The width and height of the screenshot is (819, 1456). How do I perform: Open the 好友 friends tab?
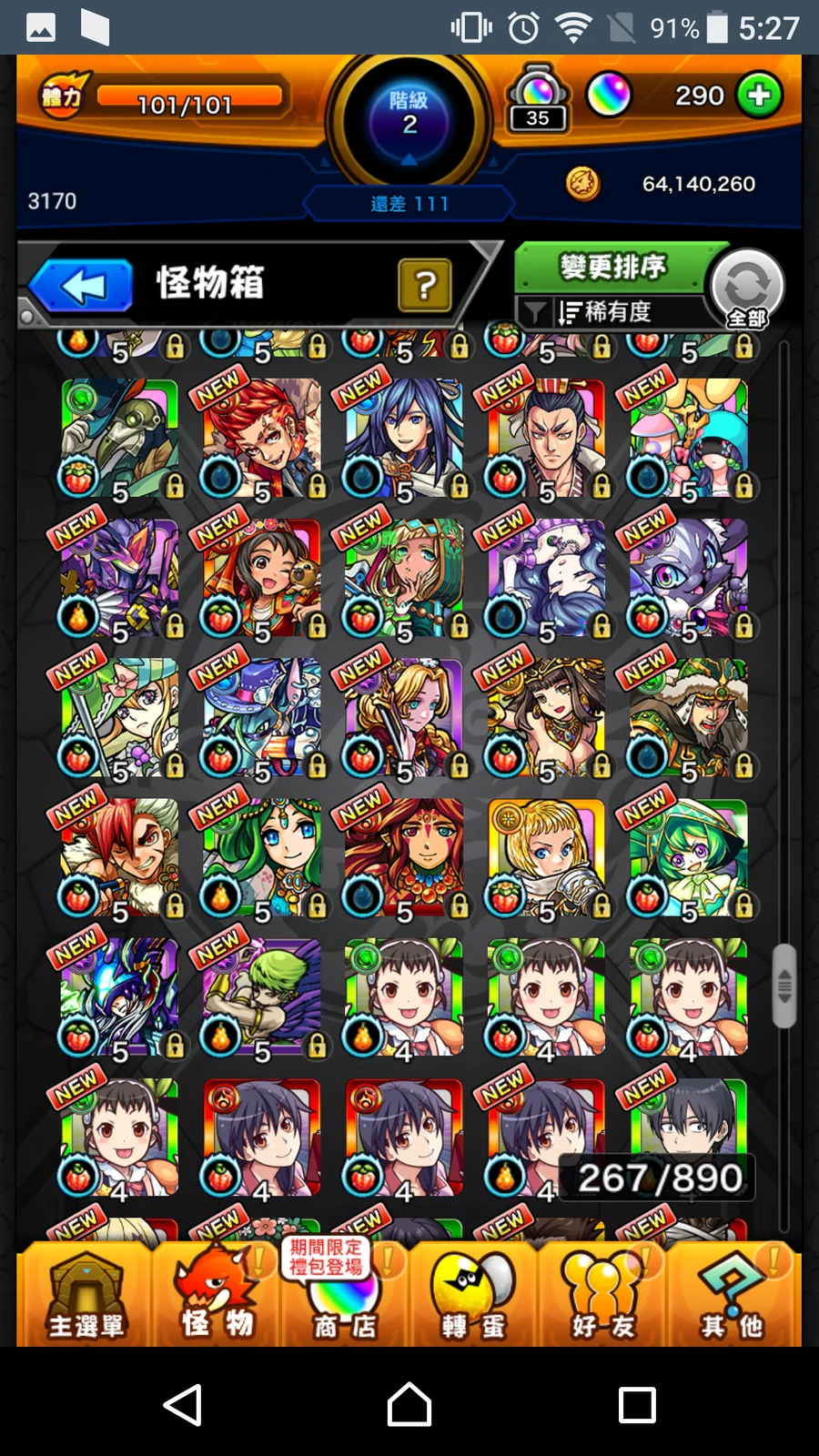(x=603, y=1297)
